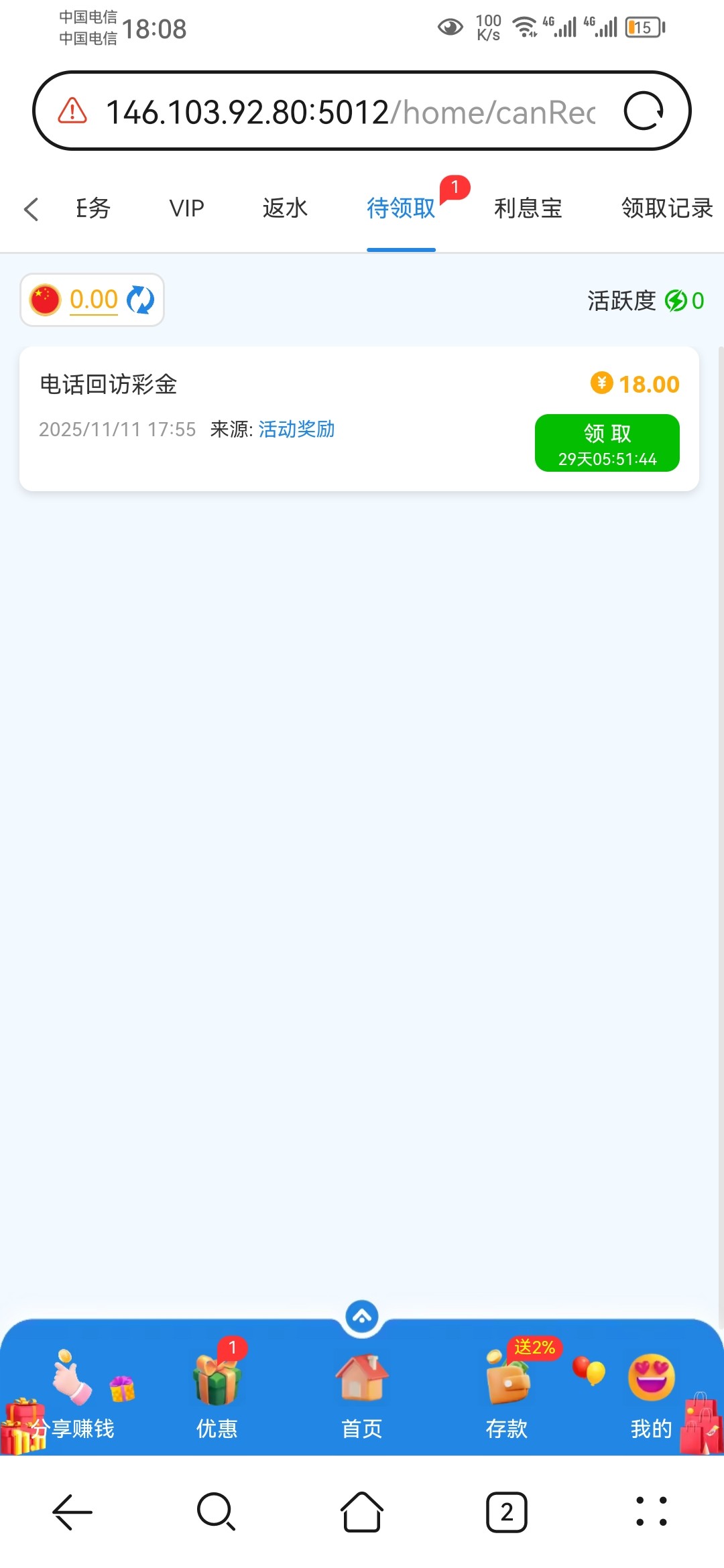The height and width of the screenshot is (1568, 724).
Task: Open the 活动奖励 source link
Action: coord(296,430)
